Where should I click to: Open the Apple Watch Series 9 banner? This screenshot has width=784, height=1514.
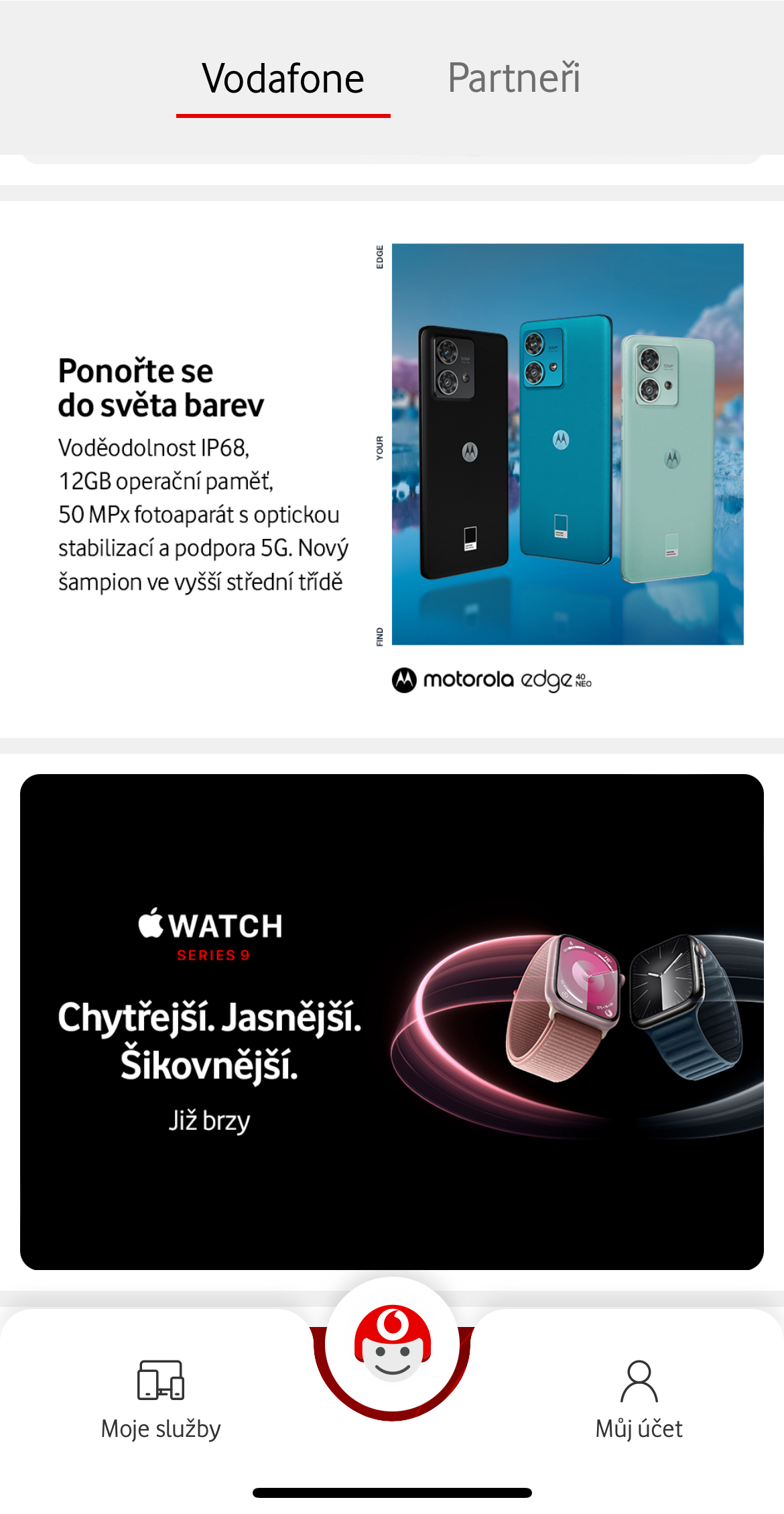pyautogui.click(x=392, y=1021)
